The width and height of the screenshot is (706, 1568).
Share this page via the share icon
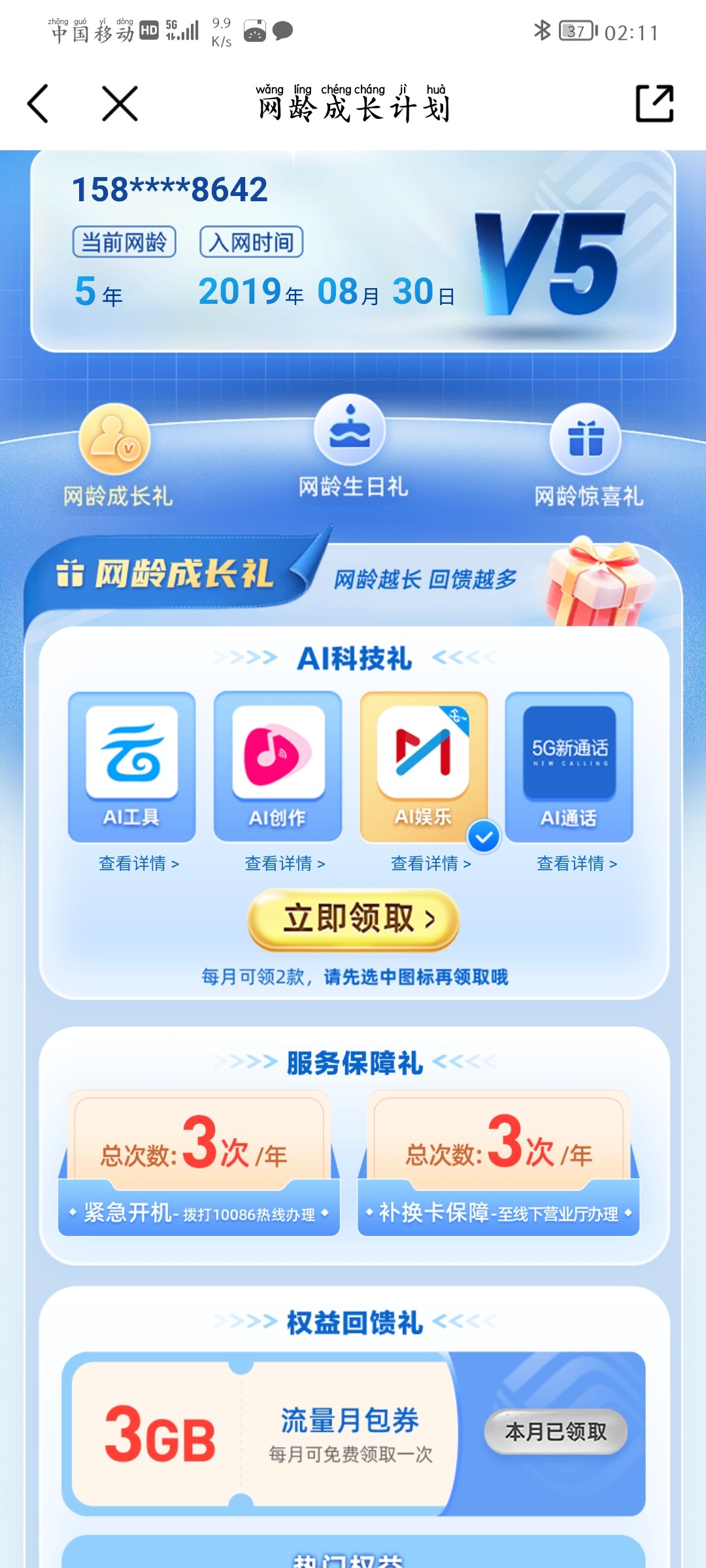point(654,104)
